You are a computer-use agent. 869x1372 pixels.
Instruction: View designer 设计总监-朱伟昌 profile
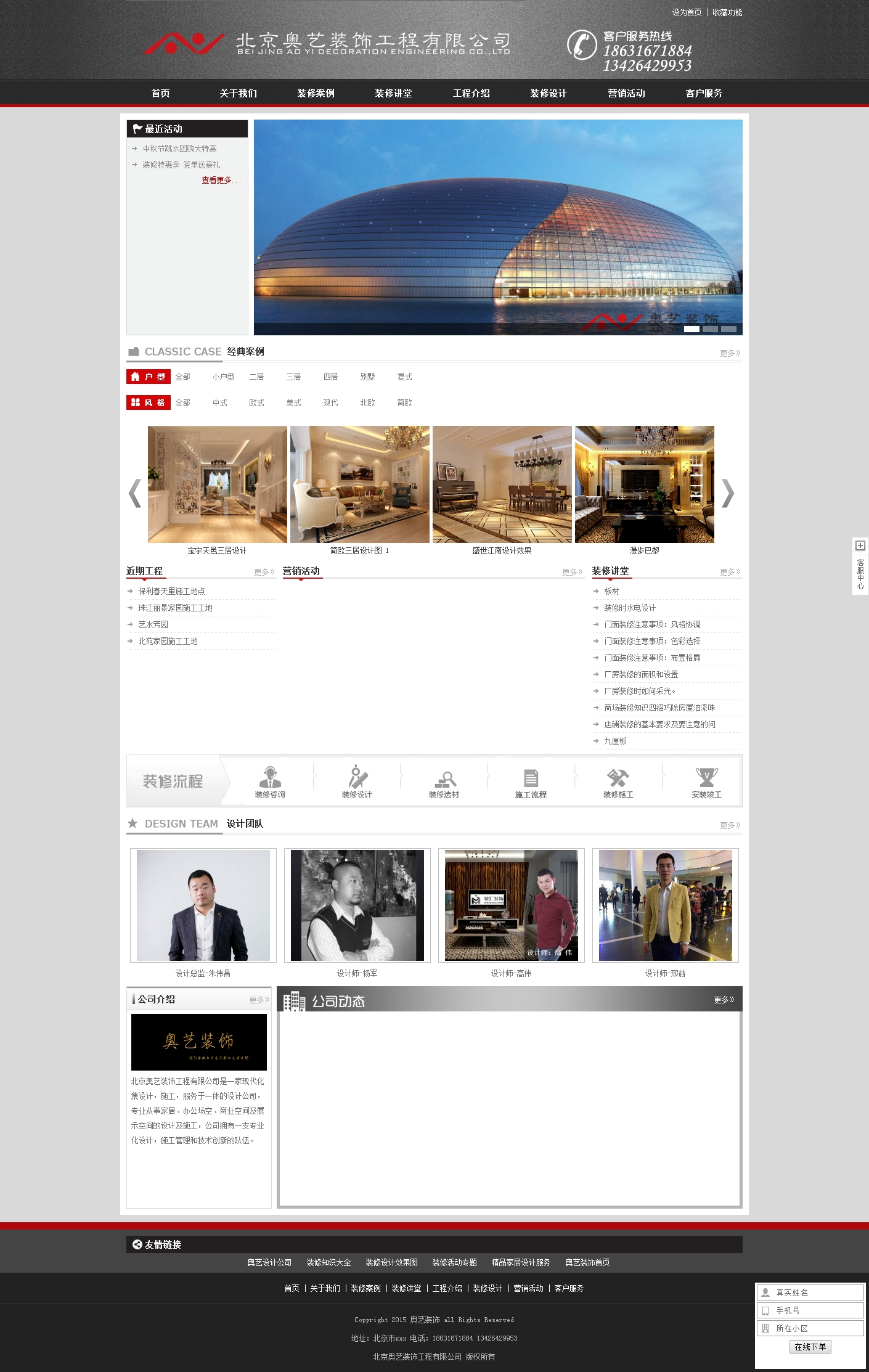(203, 905)
